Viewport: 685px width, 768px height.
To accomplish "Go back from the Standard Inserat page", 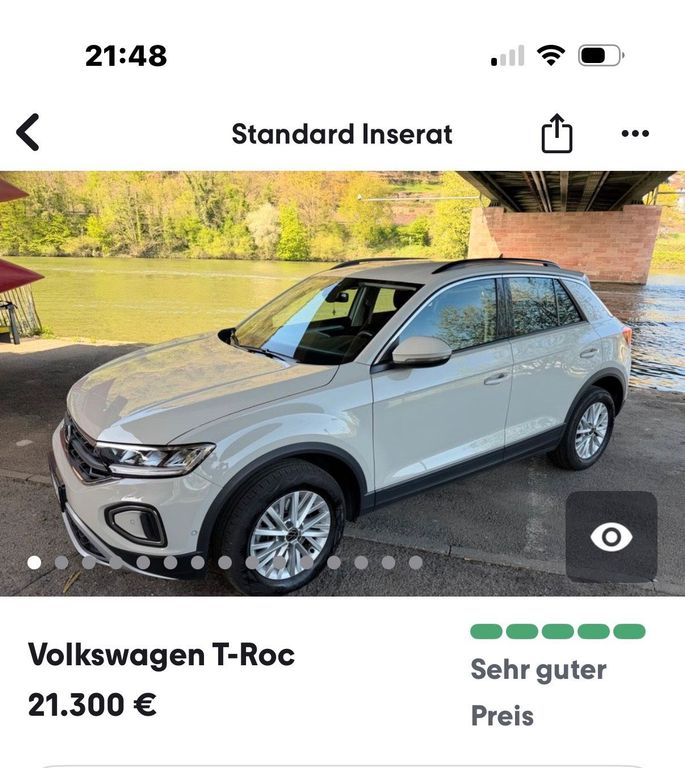I will [28, 133].
